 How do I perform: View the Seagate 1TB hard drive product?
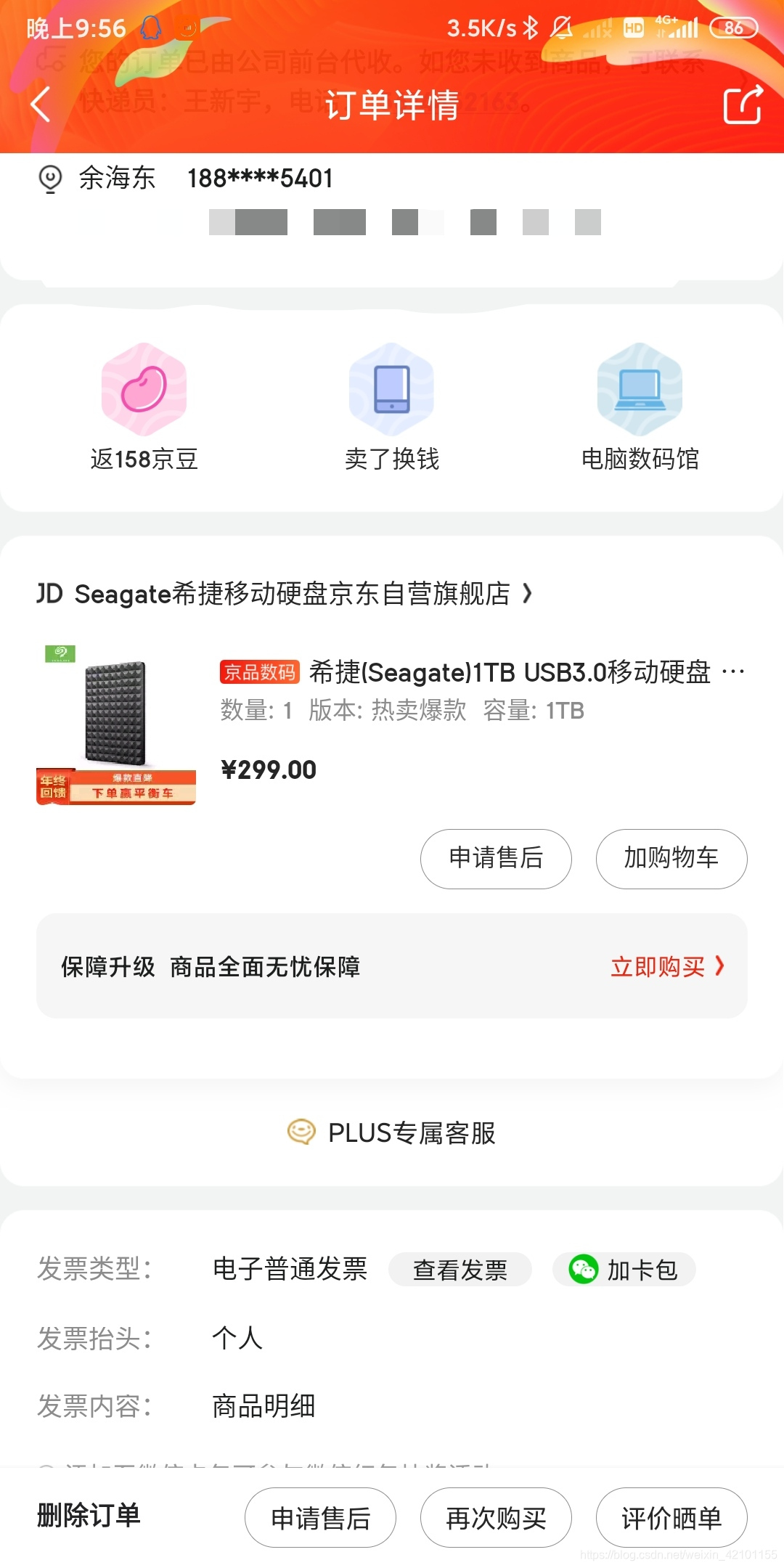pyautogui.click(x=482, y=672)
